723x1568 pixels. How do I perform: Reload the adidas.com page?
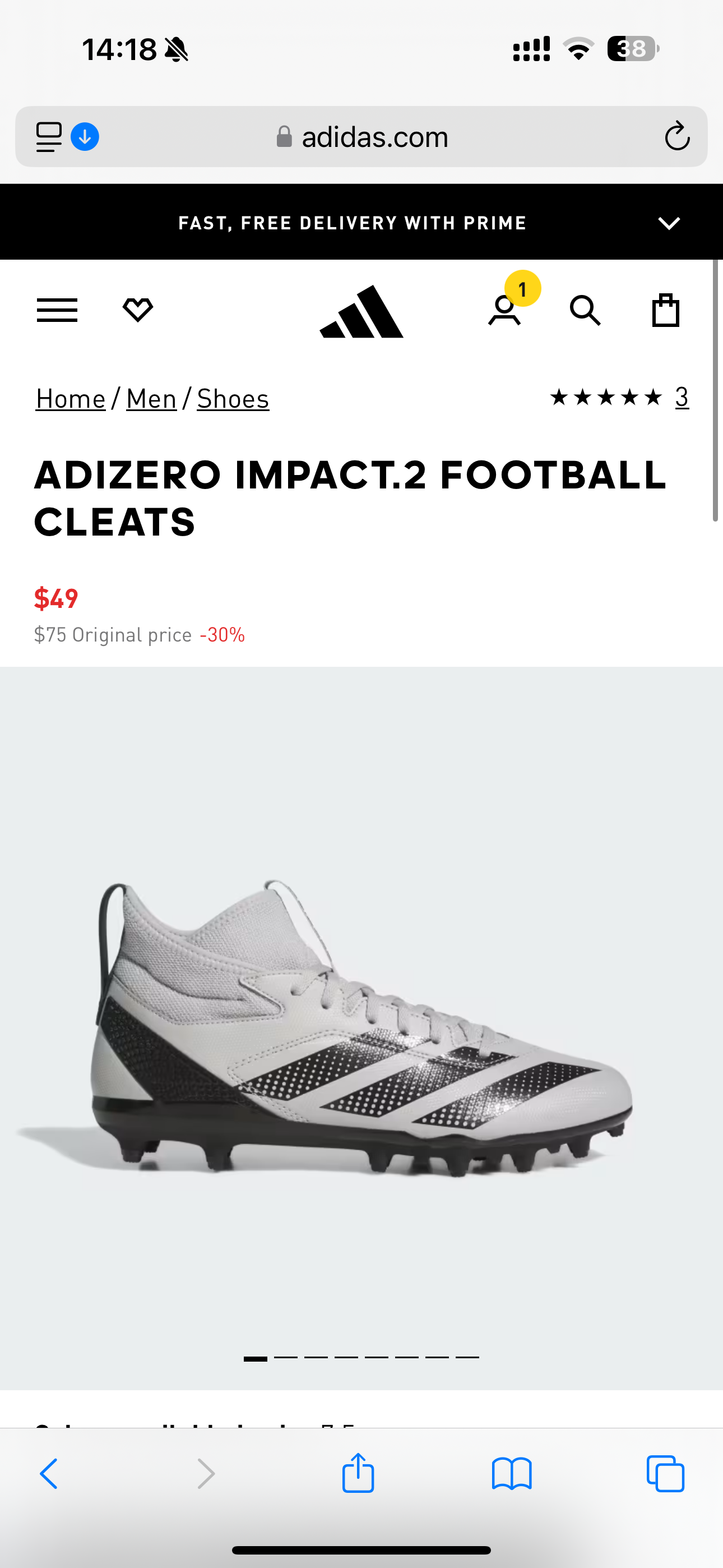[x=676, y=137]
